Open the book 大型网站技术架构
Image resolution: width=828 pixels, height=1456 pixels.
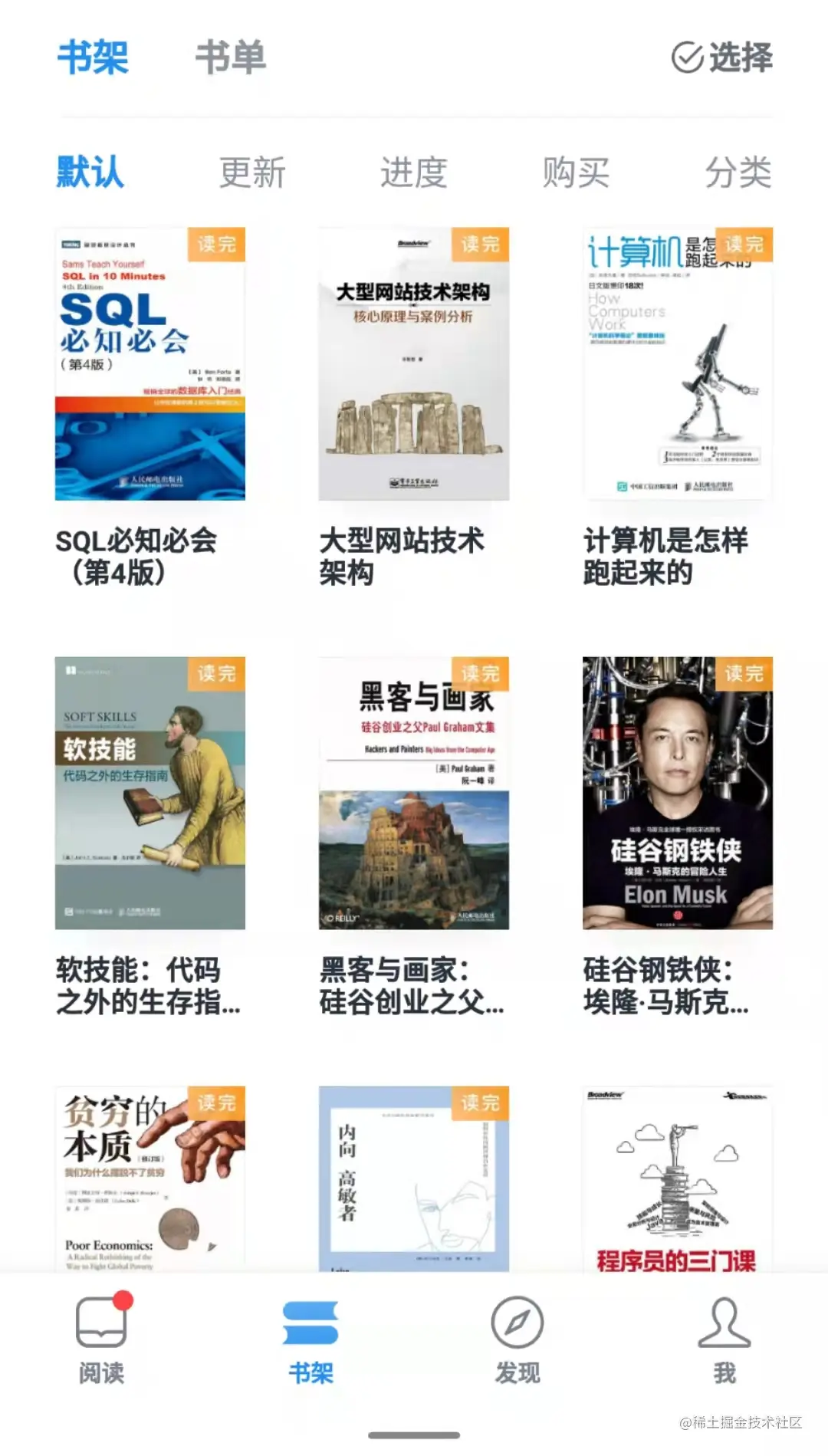414,364
